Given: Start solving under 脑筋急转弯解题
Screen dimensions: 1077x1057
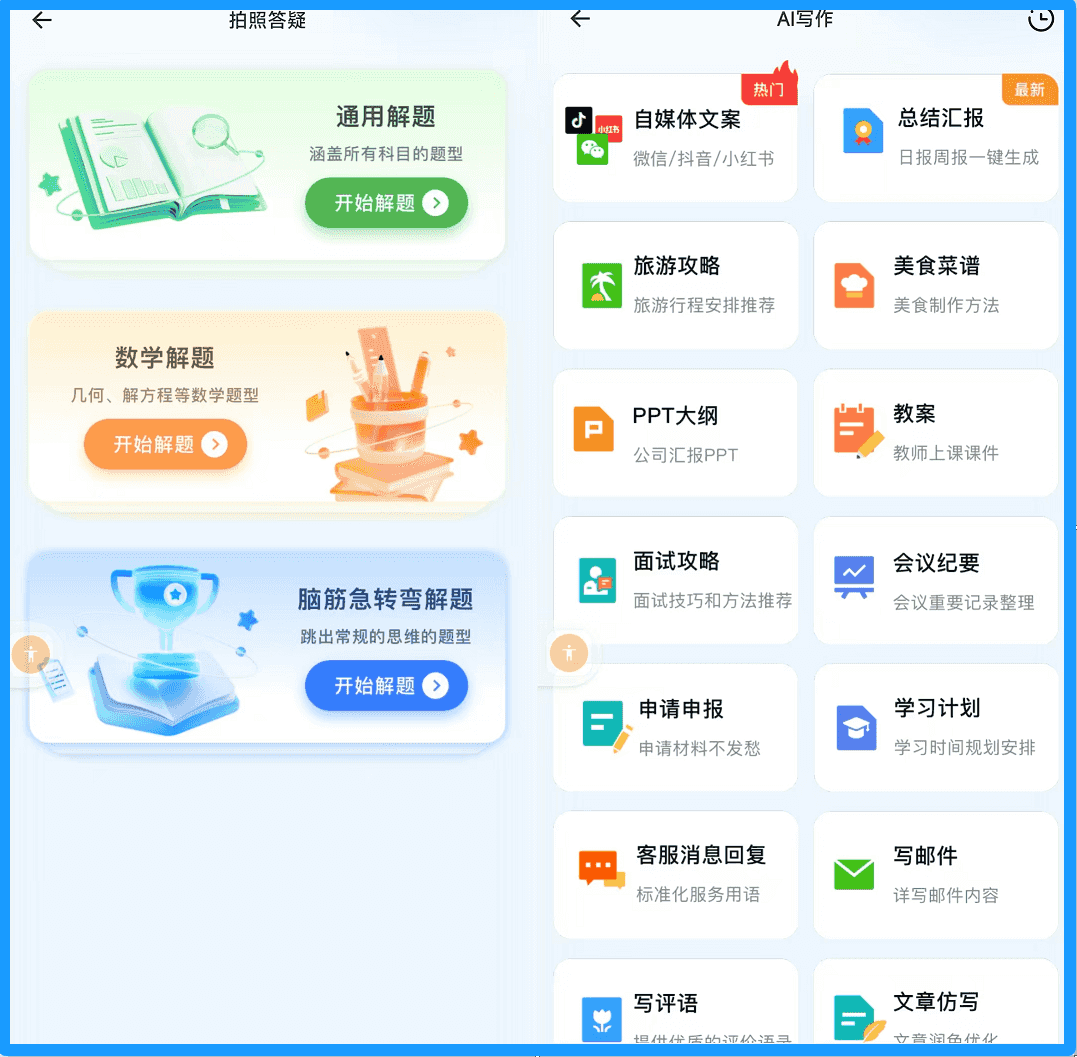Looking at the screenshot, I should 386,685.
